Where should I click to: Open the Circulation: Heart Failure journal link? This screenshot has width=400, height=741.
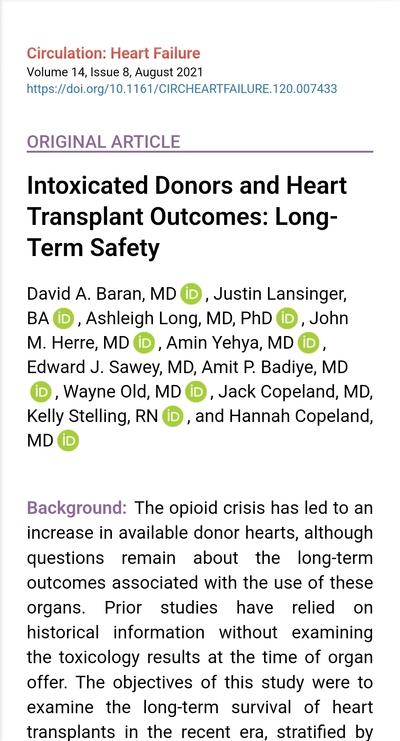[x=113, y=53]
